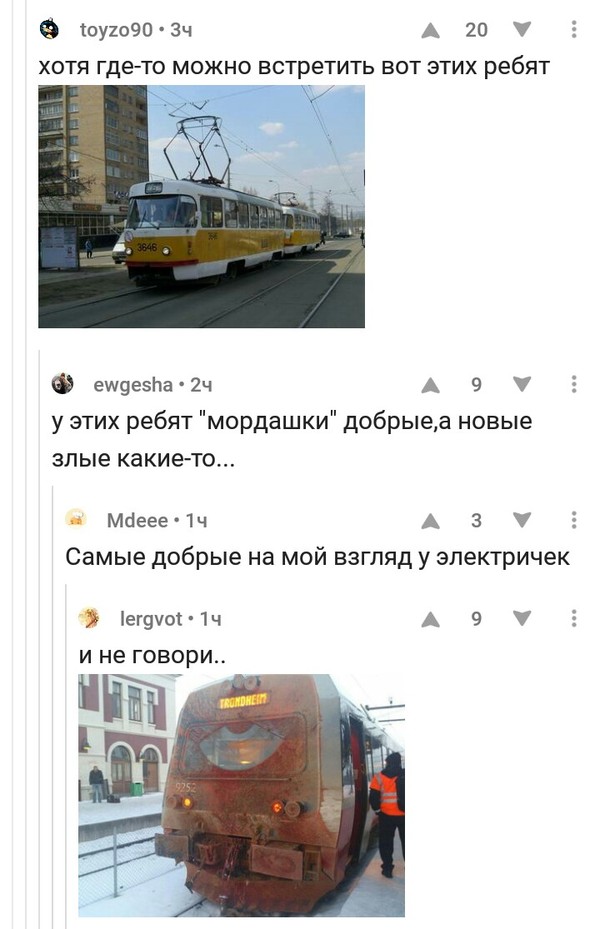Viewport: 600px width, 929px height.
Task: Open ewgesha's profile
Action: (132, 385)
